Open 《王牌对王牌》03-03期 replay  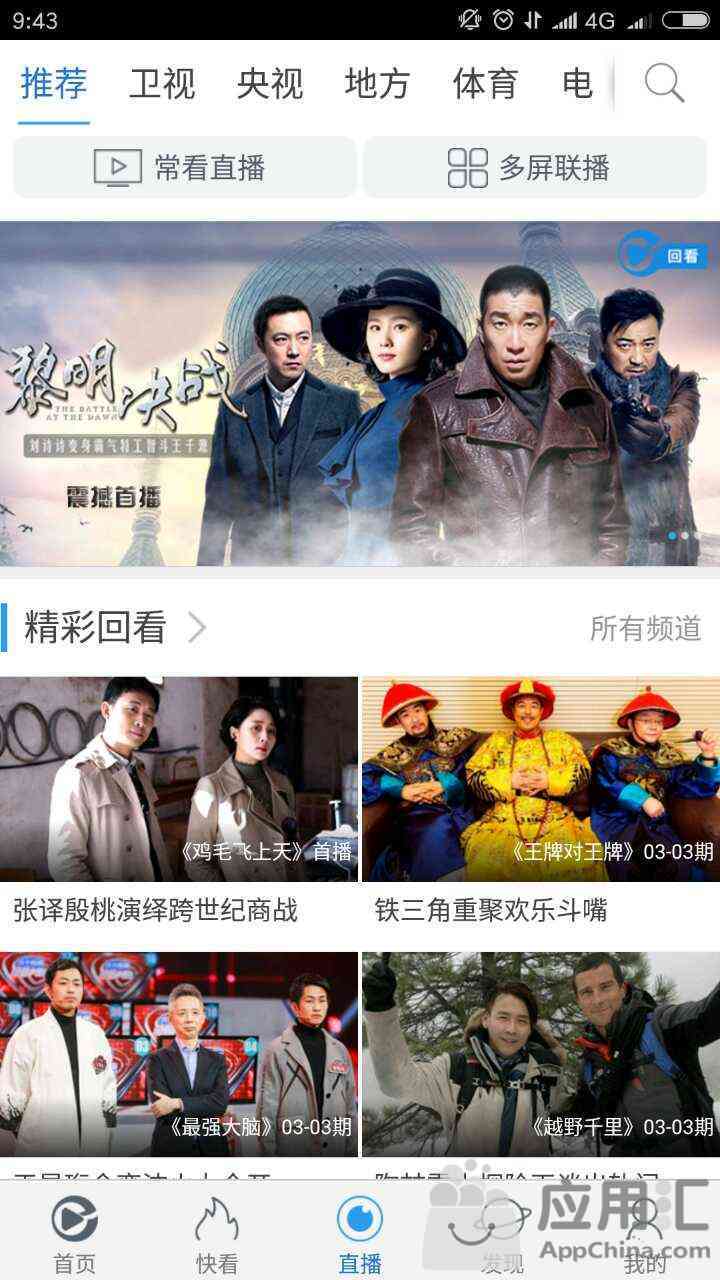point(540,780)
